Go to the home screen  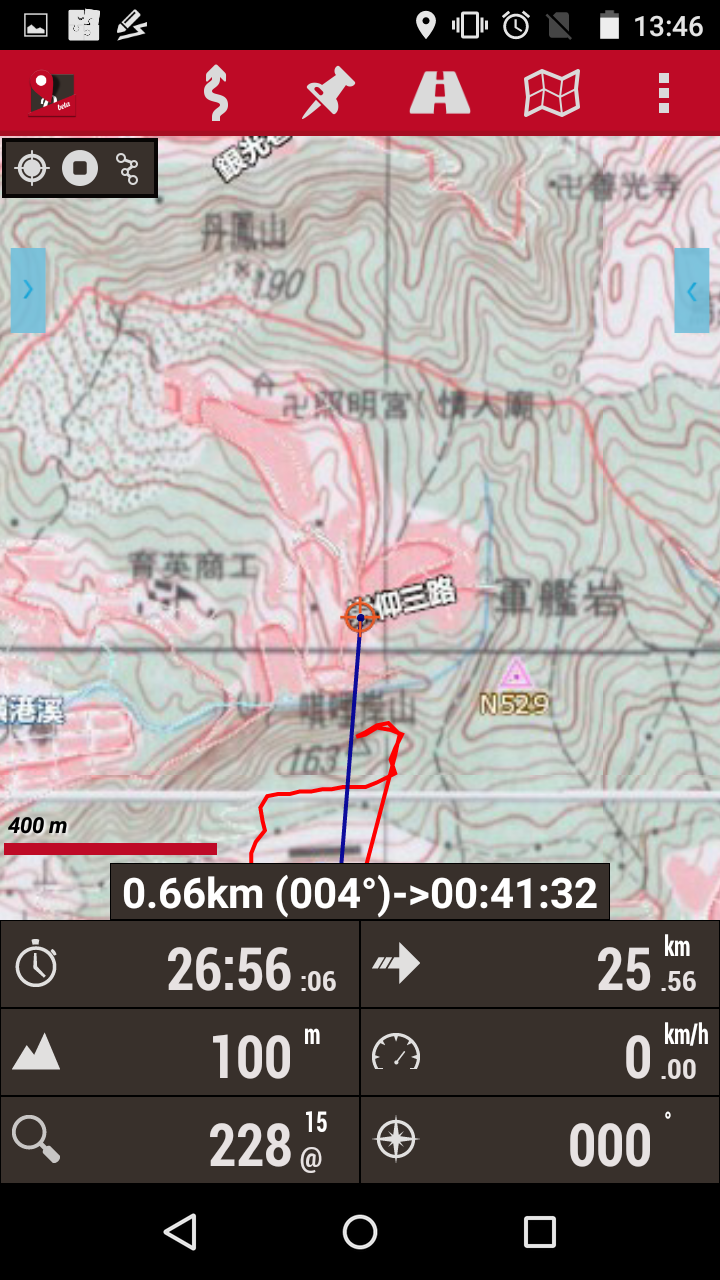click(360, 1232)
